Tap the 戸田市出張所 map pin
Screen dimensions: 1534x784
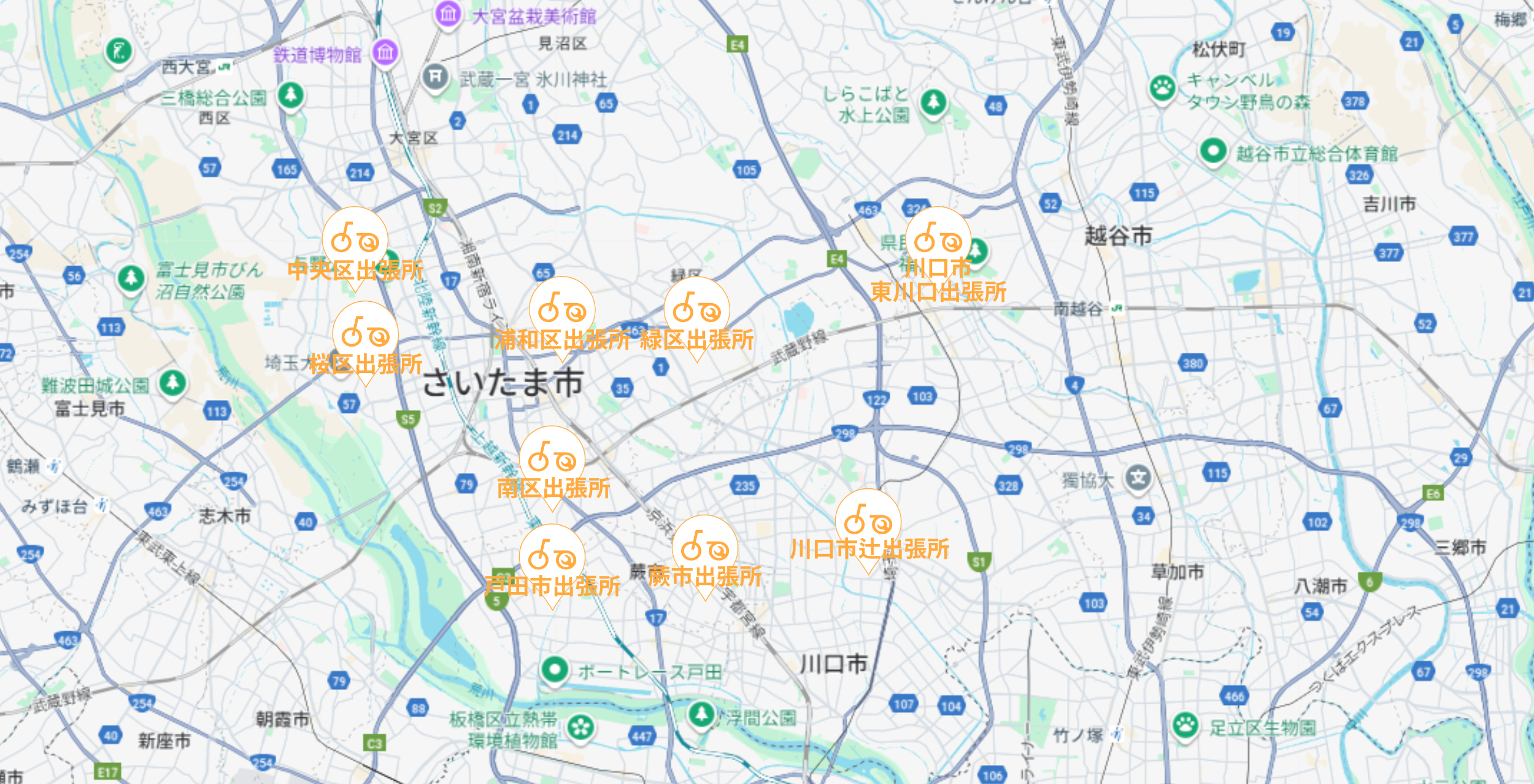point(552,557)
